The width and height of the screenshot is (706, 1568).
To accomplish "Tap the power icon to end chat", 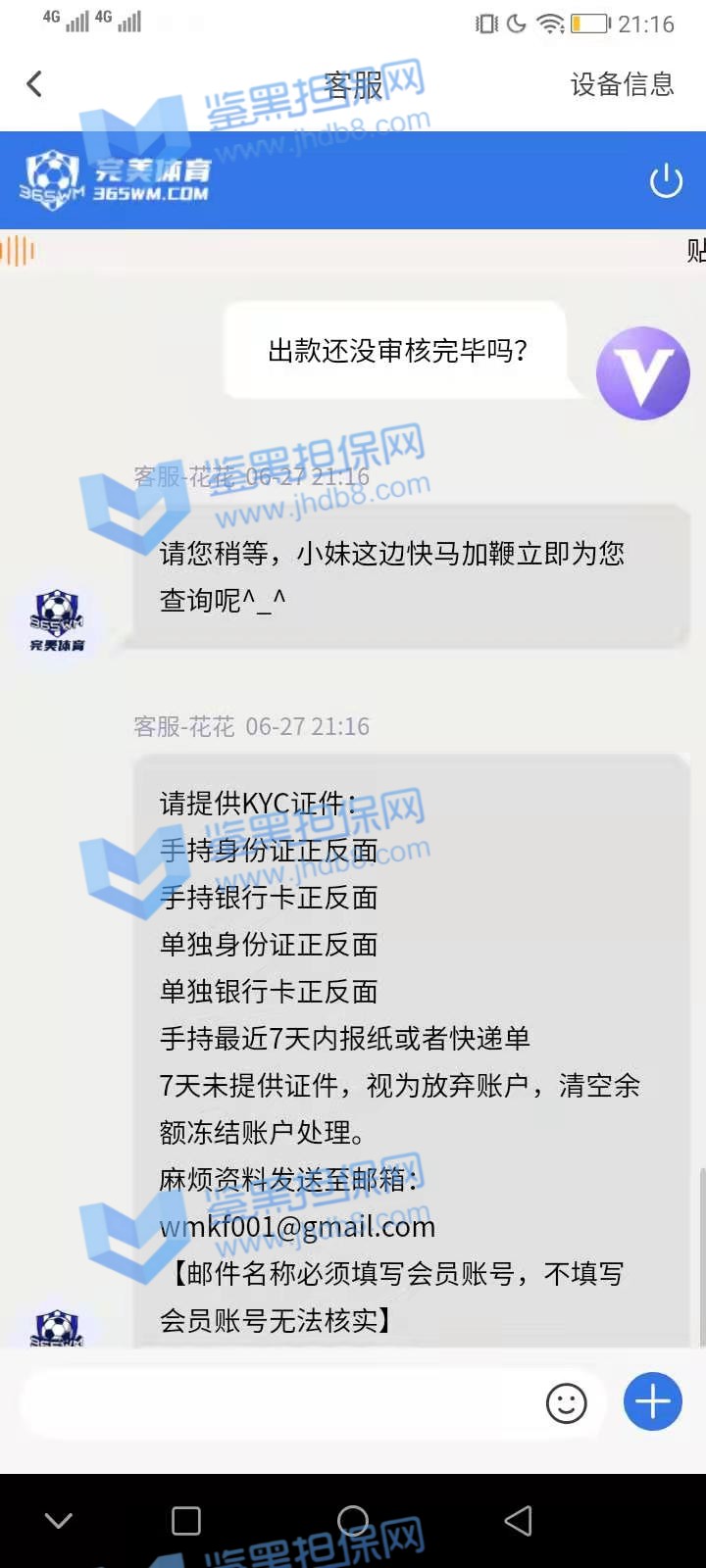I will [666, 180].
